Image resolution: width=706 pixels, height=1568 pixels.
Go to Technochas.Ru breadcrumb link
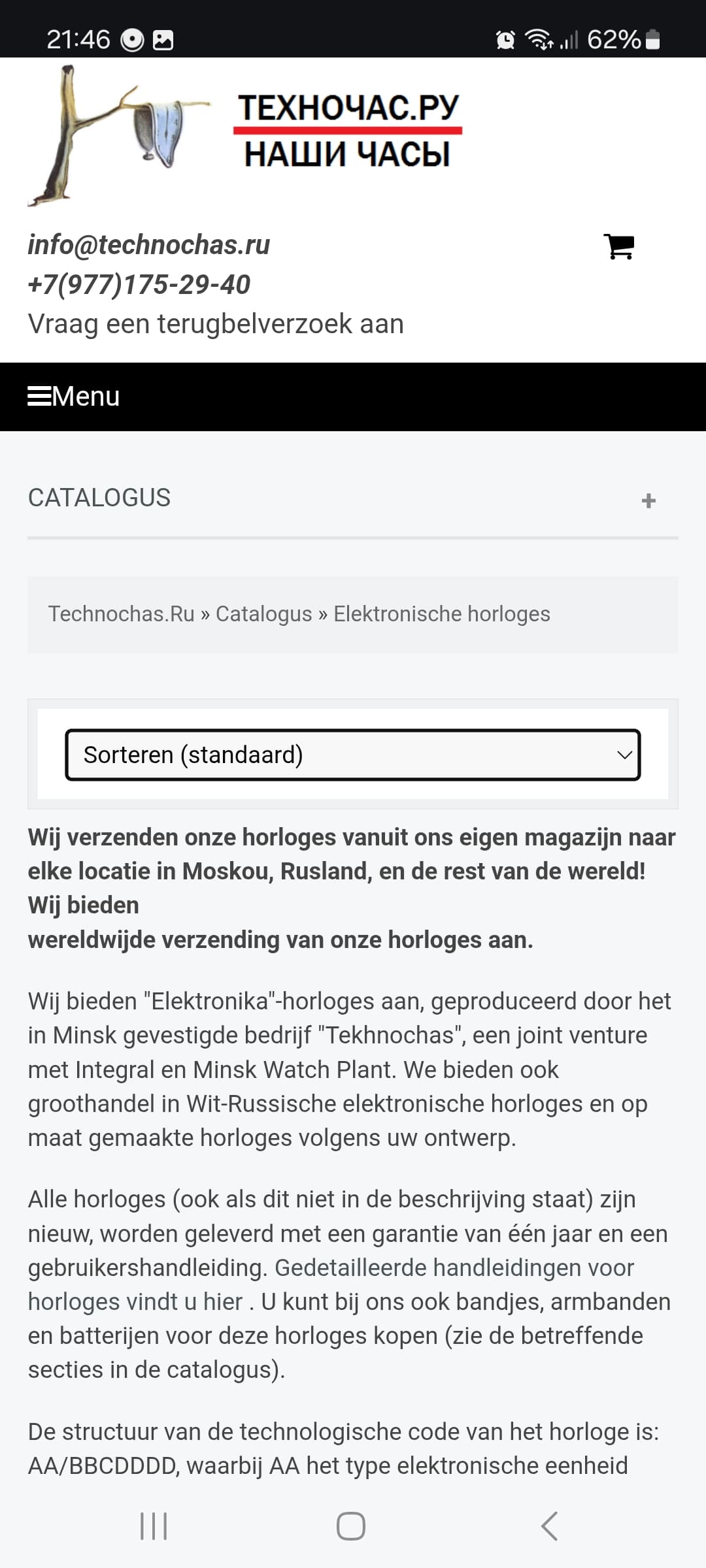tap(122, 614)
